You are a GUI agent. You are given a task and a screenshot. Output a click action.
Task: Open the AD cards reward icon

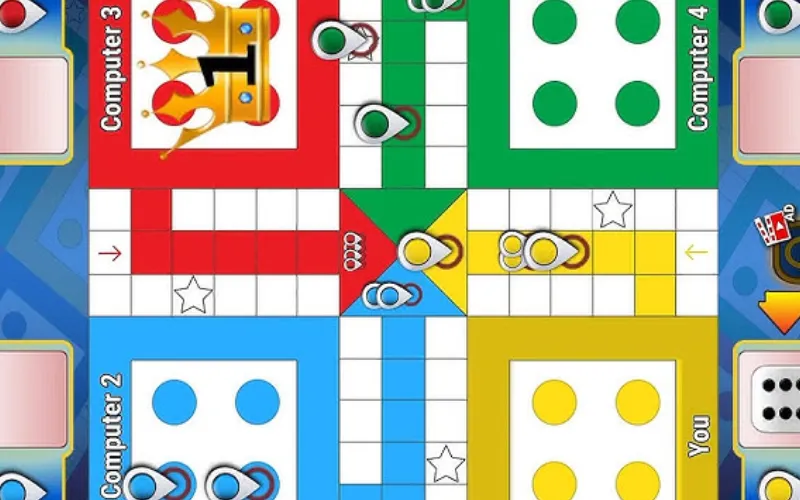(775, 228)
